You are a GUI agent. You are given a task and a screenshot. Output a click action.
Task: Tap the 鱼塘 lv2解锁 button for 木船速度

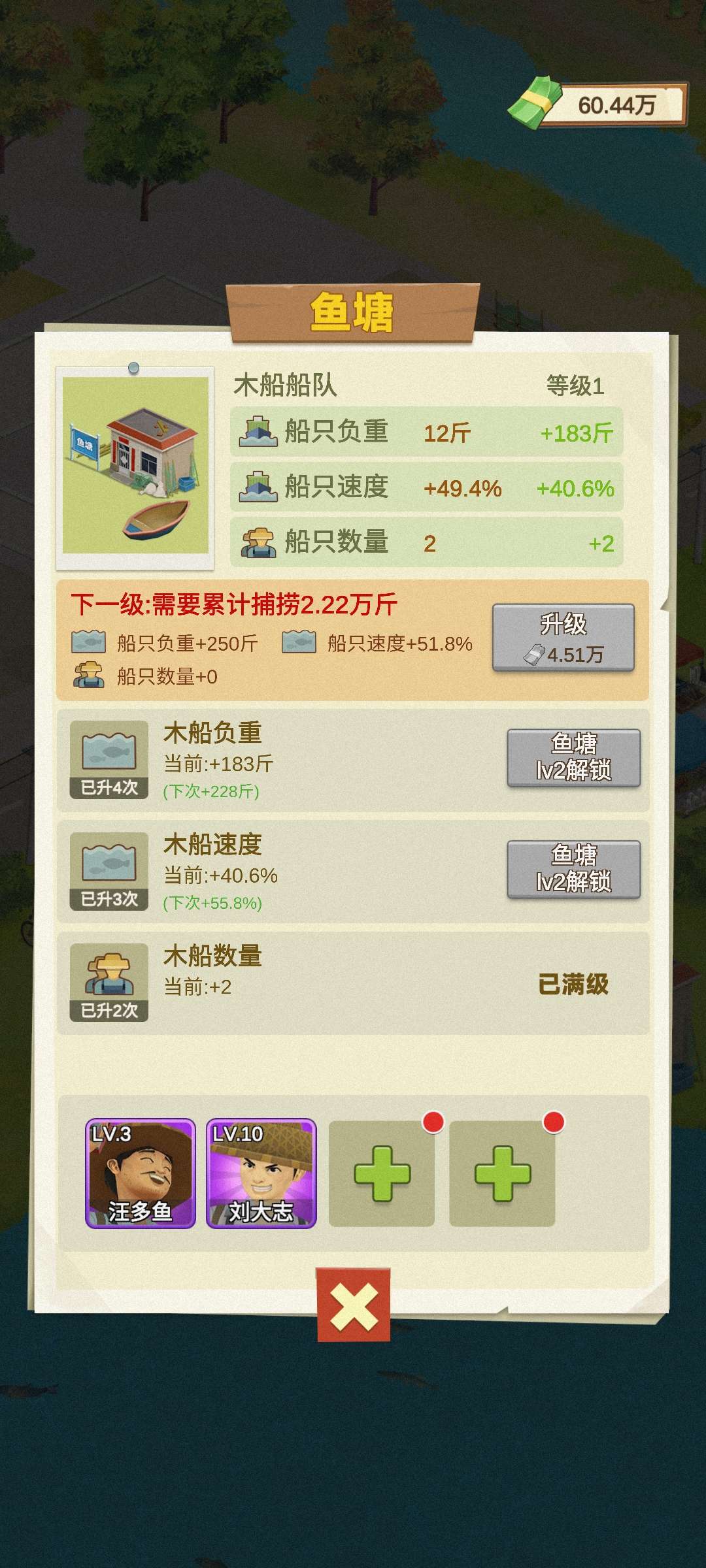[573, 869]
